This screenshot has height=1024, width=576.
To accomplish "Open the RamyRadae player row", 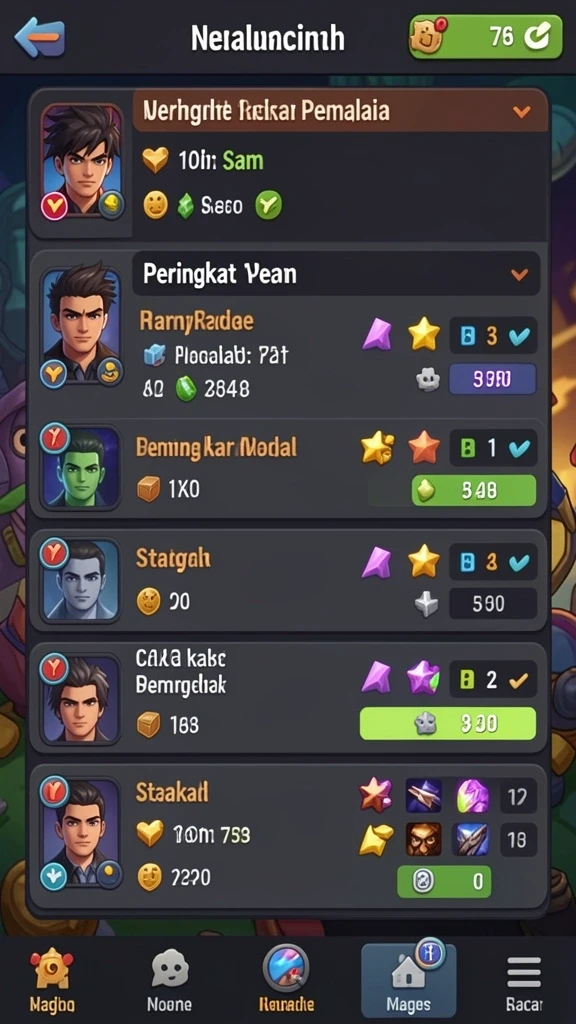I will click(x=288, y=336).
